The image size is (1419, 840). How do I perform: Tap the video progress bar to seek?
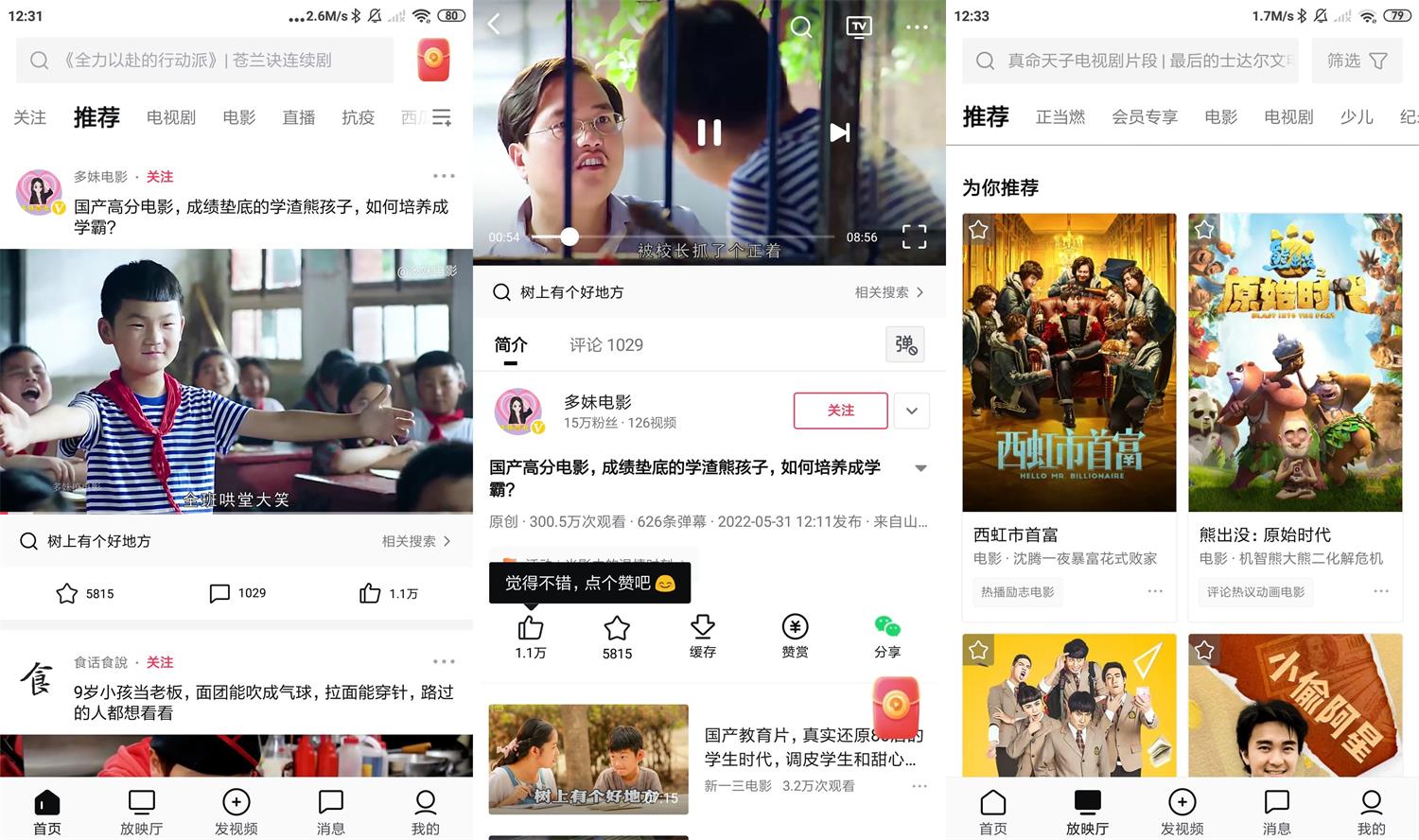point(700,236)
